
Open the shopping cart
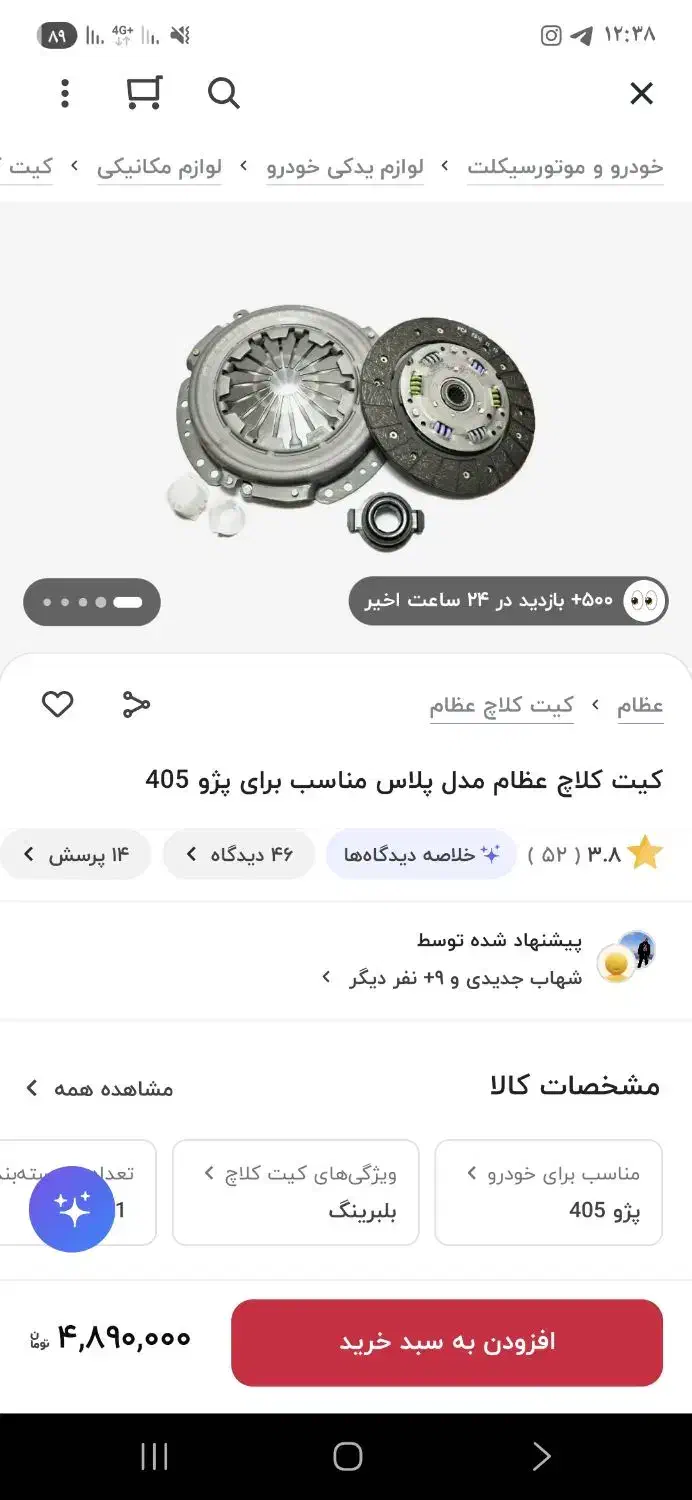tap(144, 94)
